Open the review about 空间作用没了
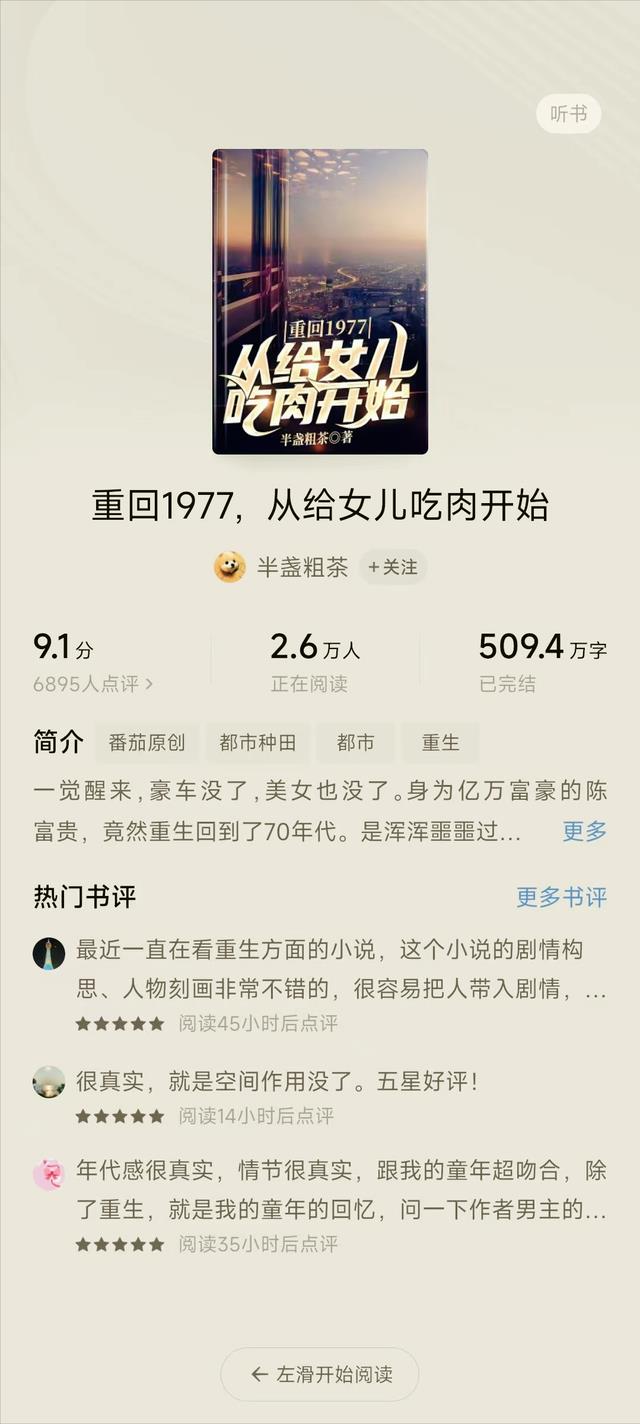The width and height of the screenshot is (640, 1424). point(320,1096)
